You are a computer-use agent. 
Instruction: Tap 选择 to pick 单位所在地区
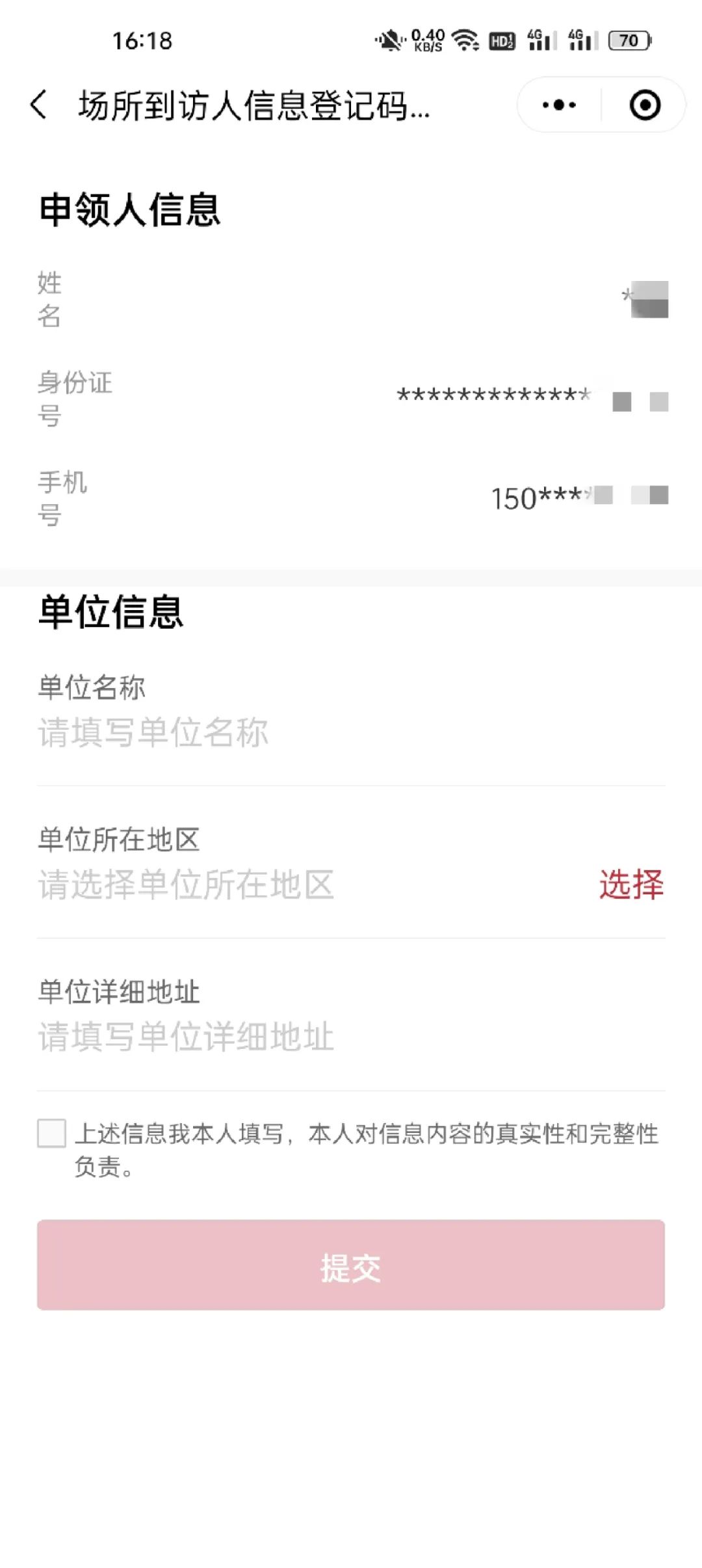tap(630, 885)
